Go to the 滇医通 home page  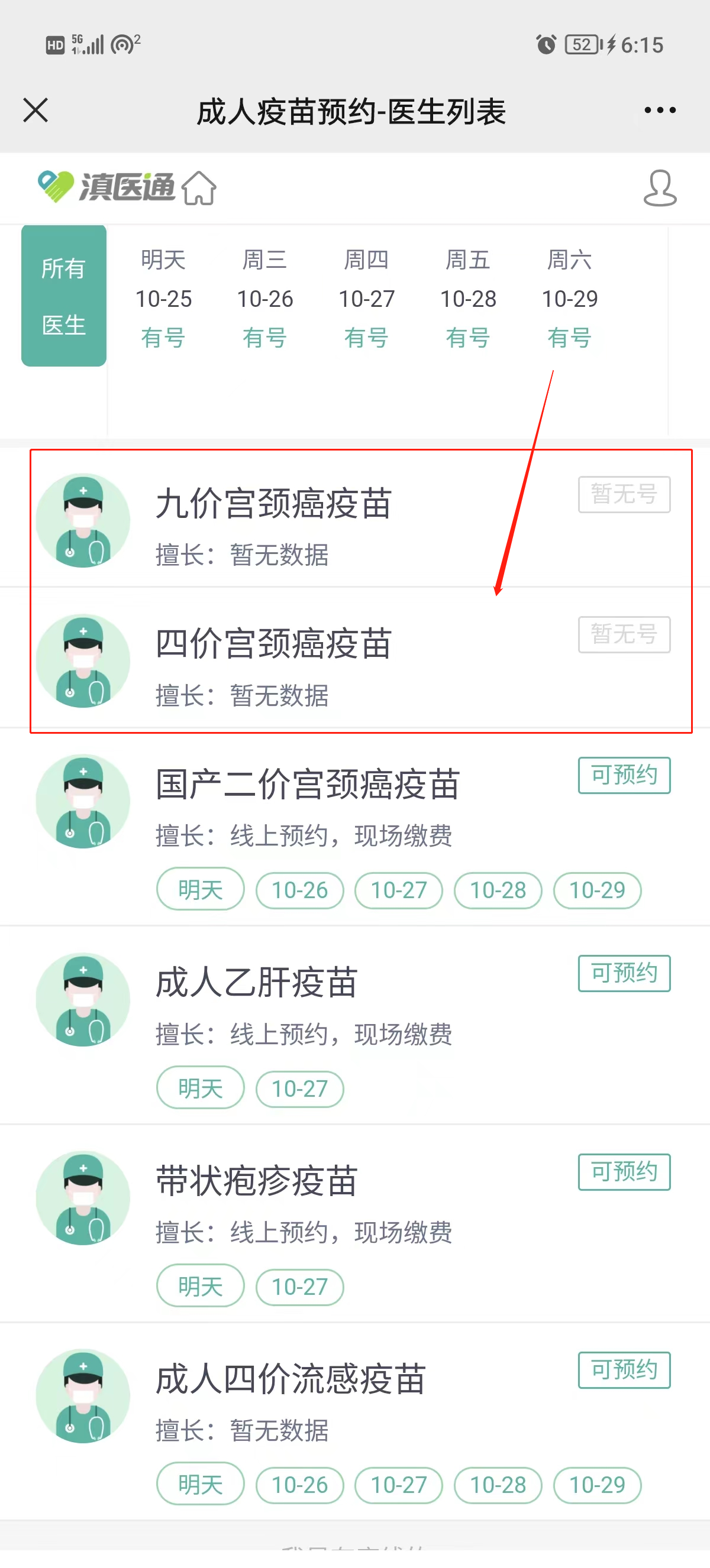[x=199, y=188]
